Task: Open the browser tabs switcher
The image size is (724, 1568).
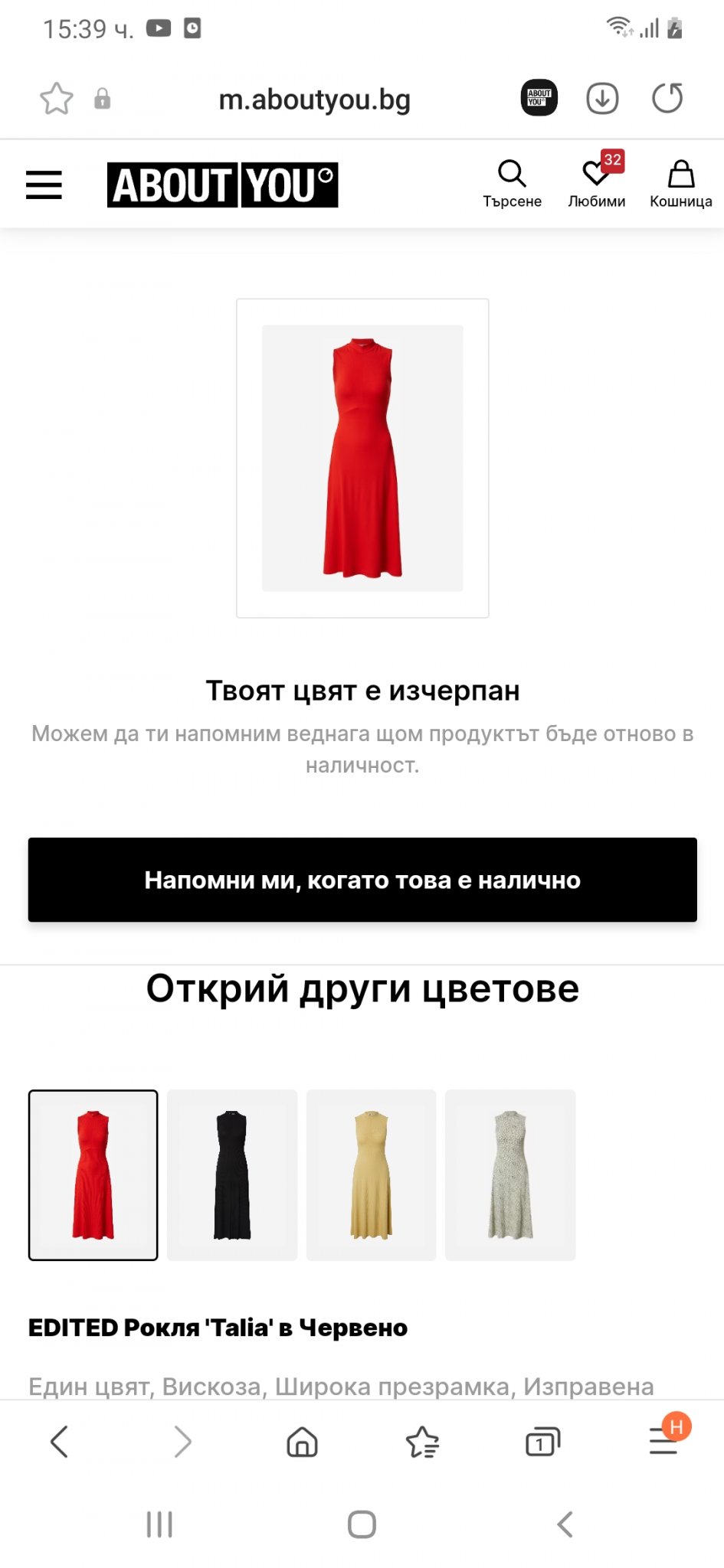Action: click(542, 1442)
